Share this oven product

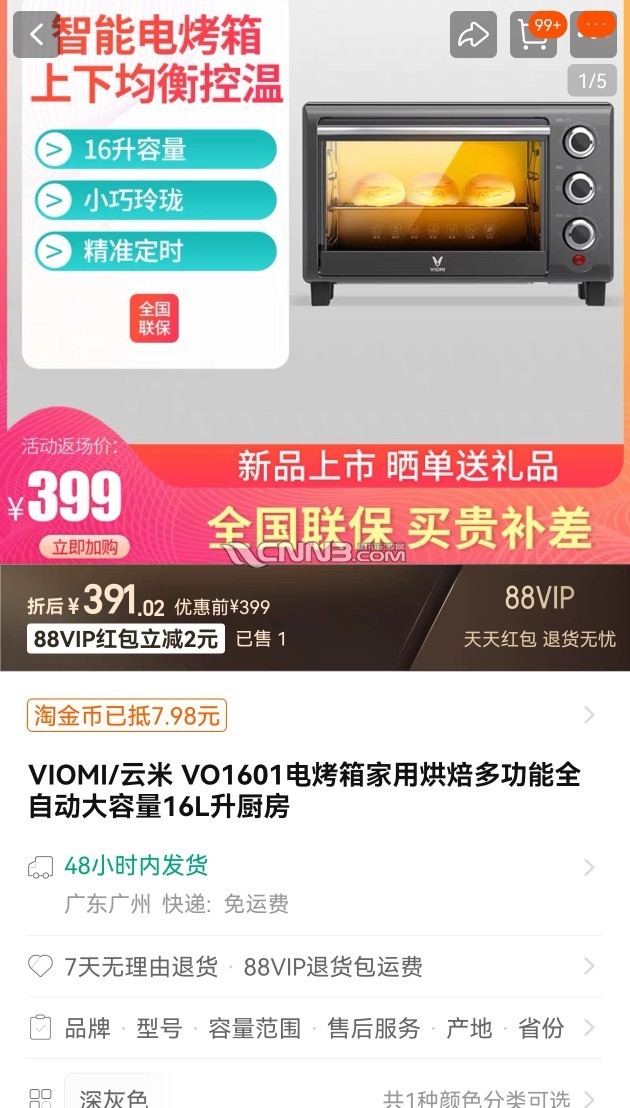pyautogui.click(x=472, y=35)
